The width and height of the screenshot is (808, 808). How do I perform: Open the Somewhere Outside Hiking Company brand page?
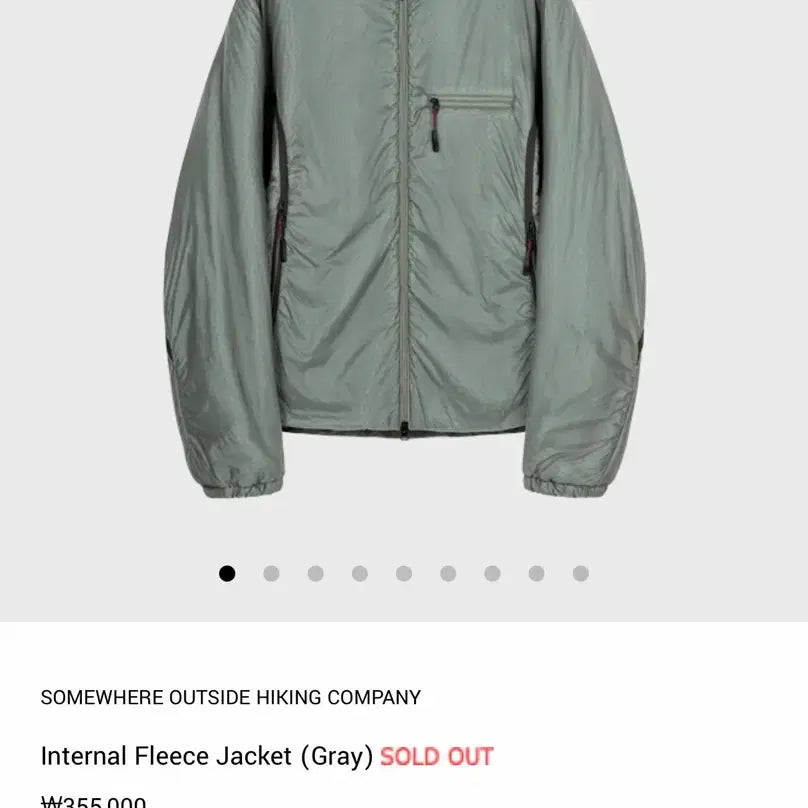pyautogui.click(x=230, y=698)
